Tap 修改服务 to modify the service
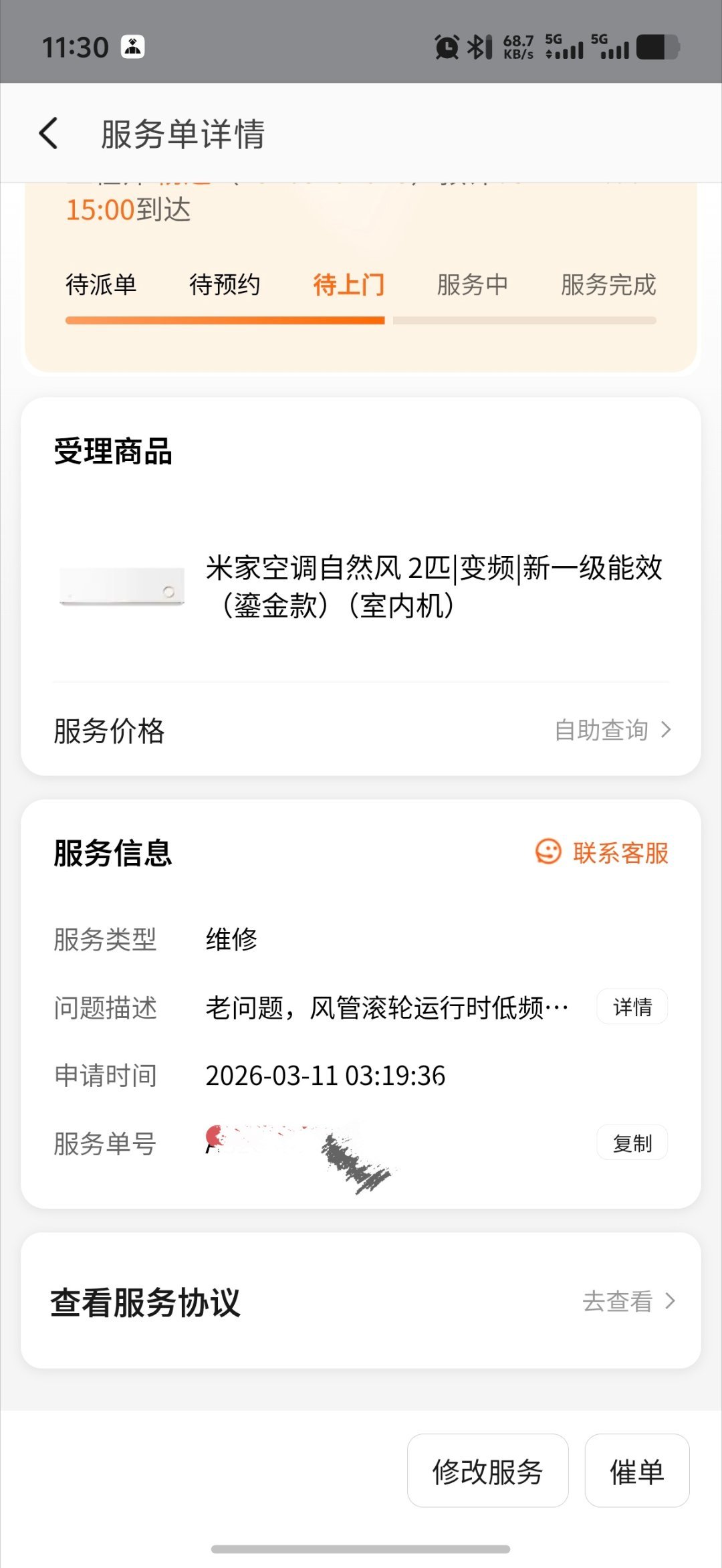This screenshot has height=1568, width=722. point(487,1471)
